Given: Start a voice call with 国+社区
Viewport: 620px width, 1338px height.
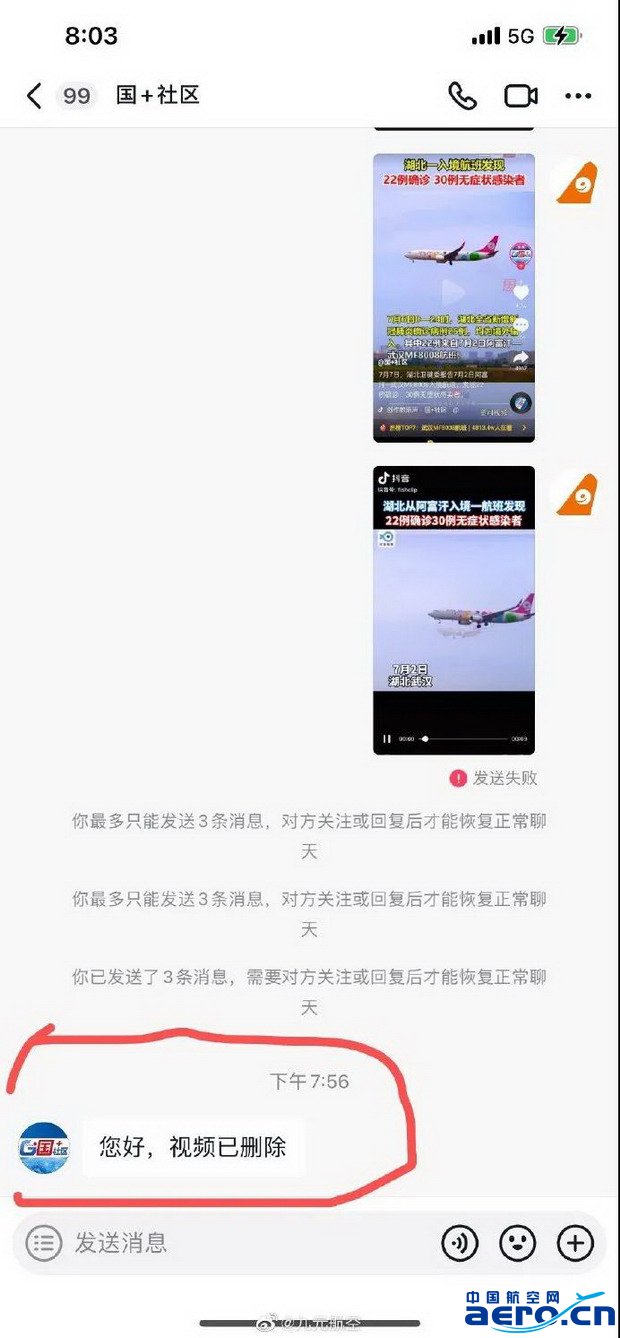Looking at the screenshot, I should (462, 95).
